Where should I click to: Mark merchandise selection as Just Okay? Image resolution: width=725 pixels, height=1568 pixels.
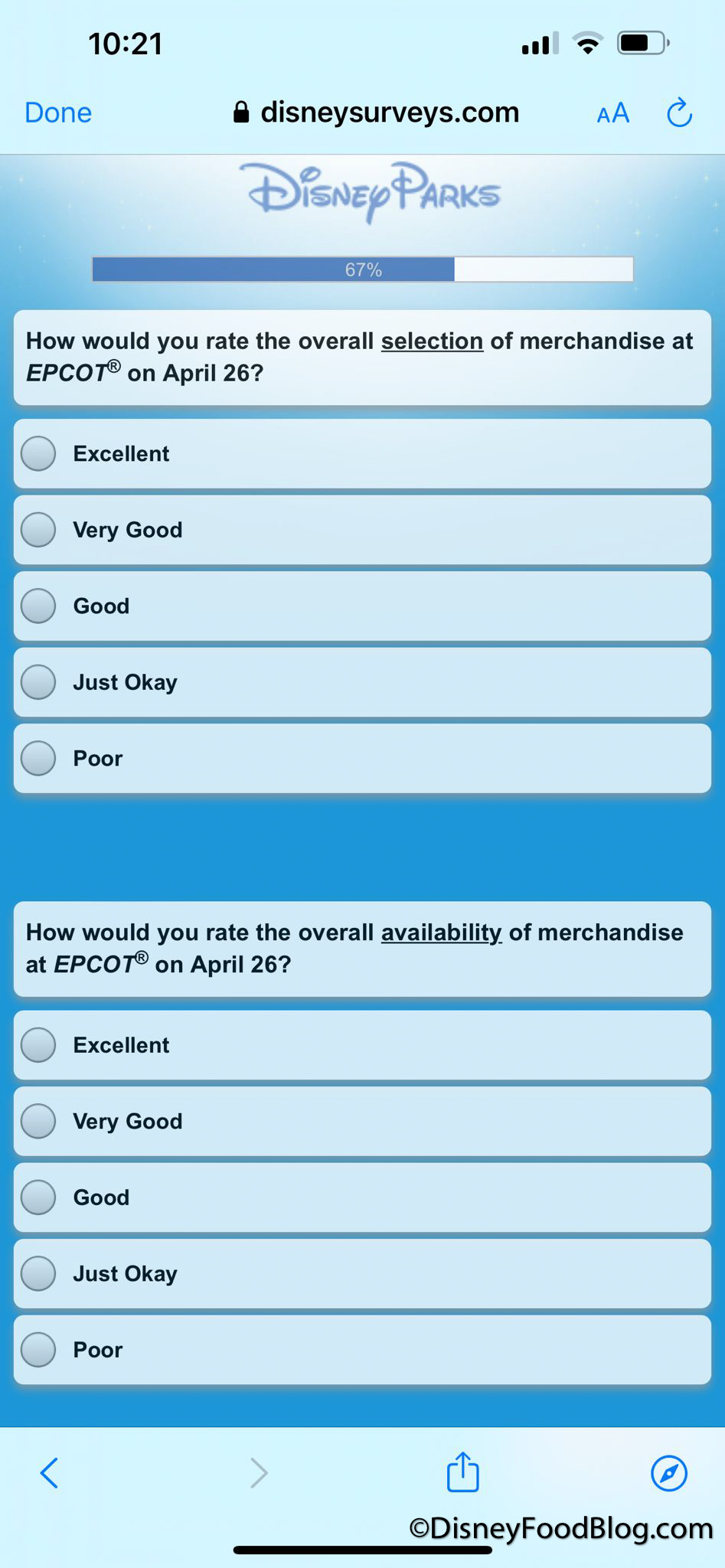point(38,682)
